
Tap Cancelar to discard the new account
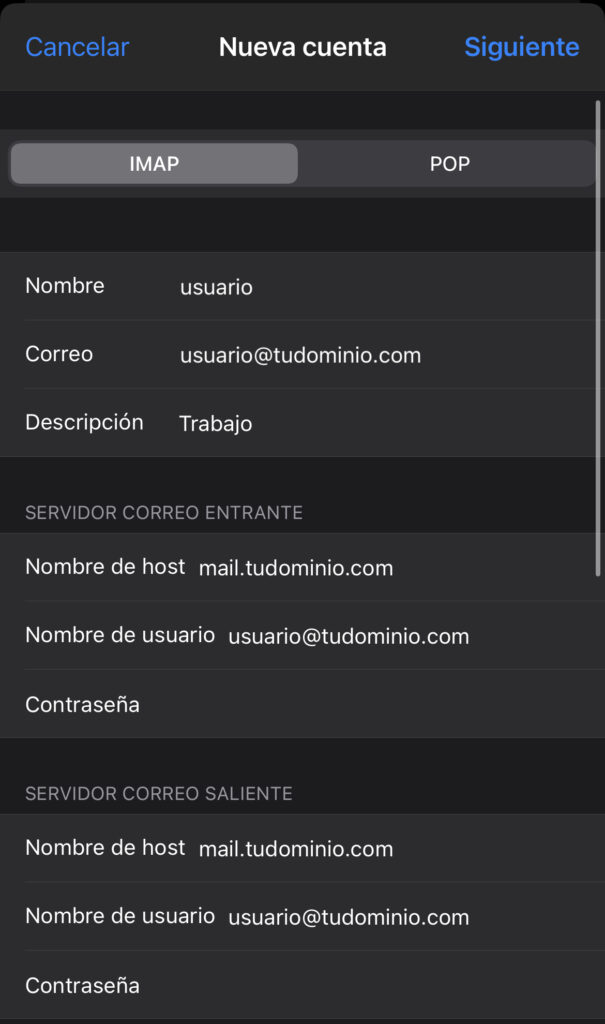[77, 47]
